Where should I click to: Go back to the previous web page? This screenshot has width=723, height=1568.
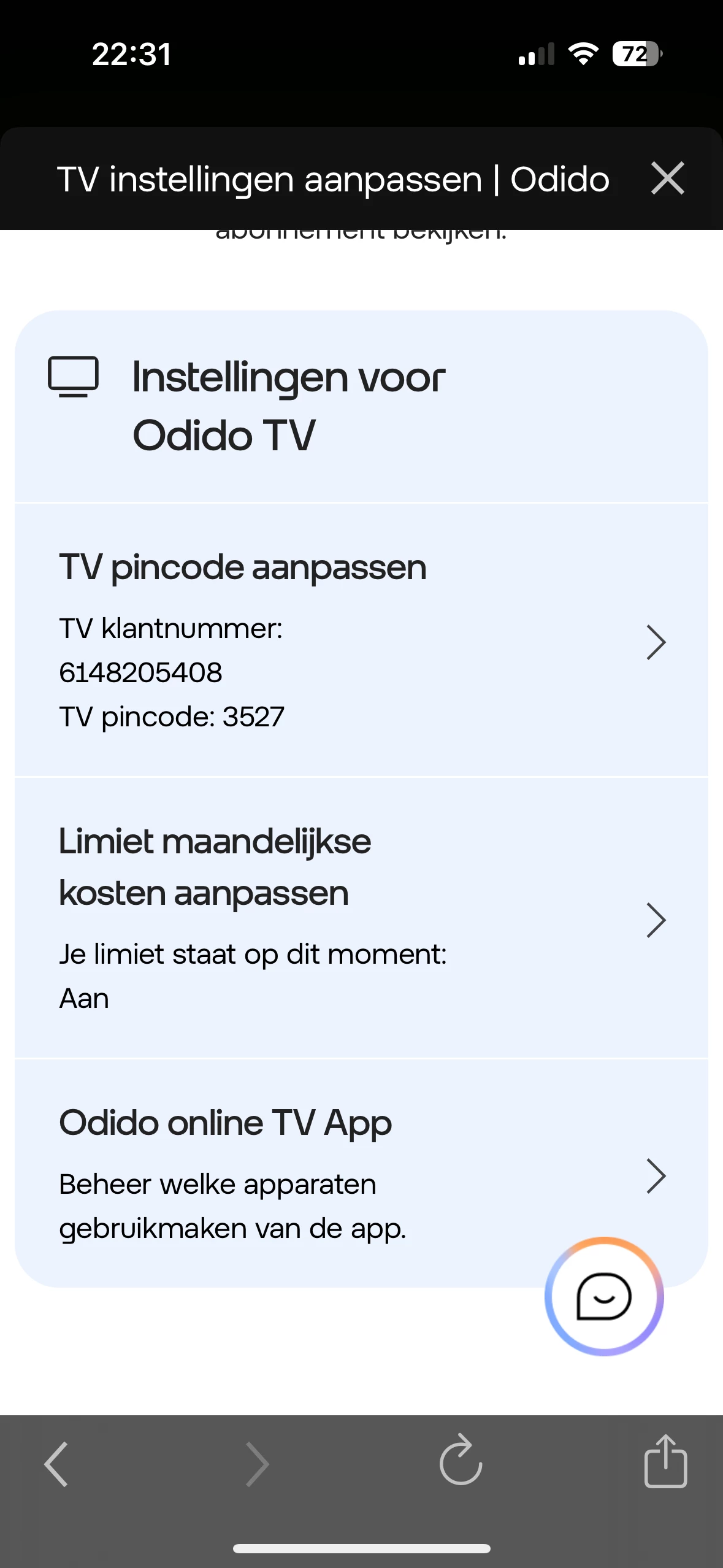coord(56,1464)
